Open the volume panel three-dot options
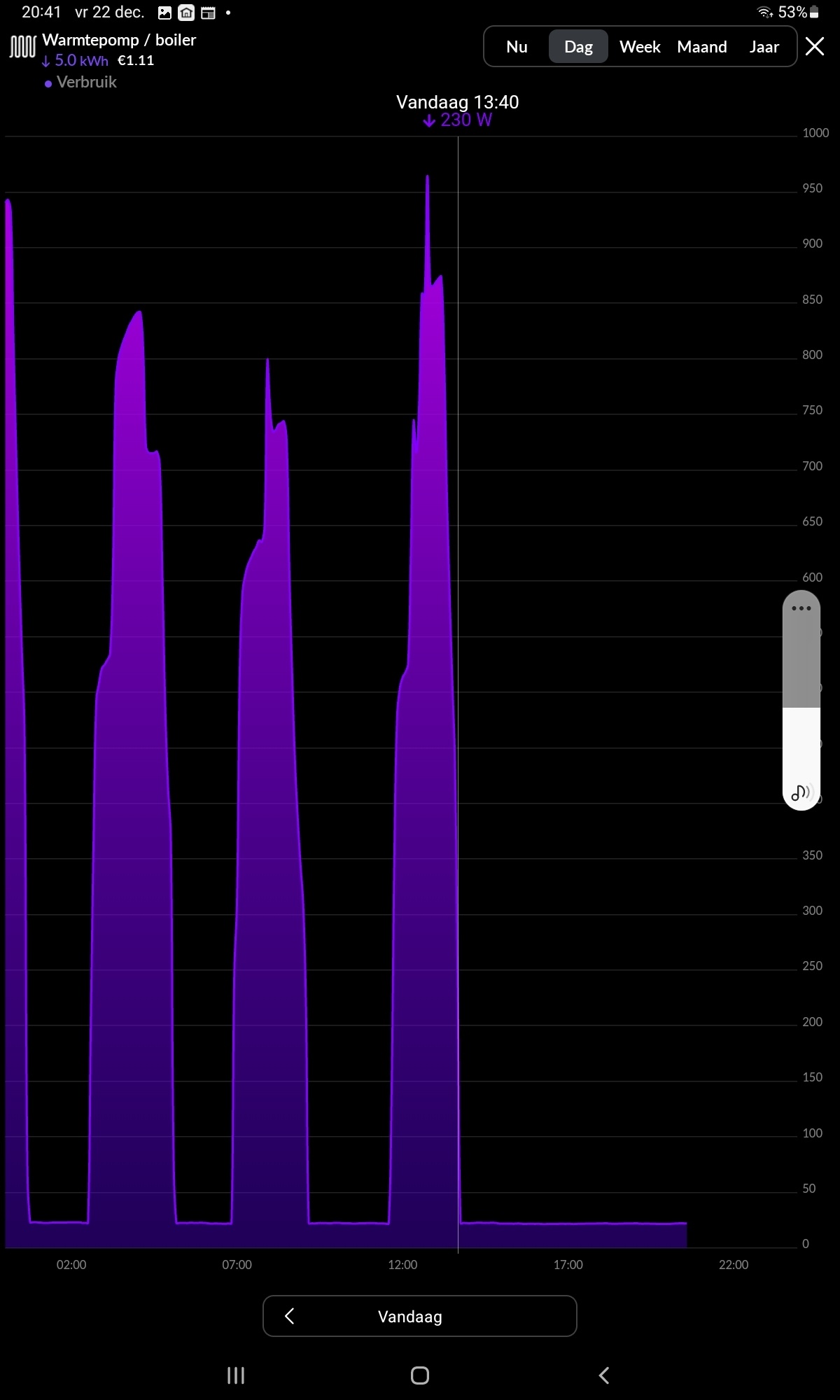 tap(801, 608)
